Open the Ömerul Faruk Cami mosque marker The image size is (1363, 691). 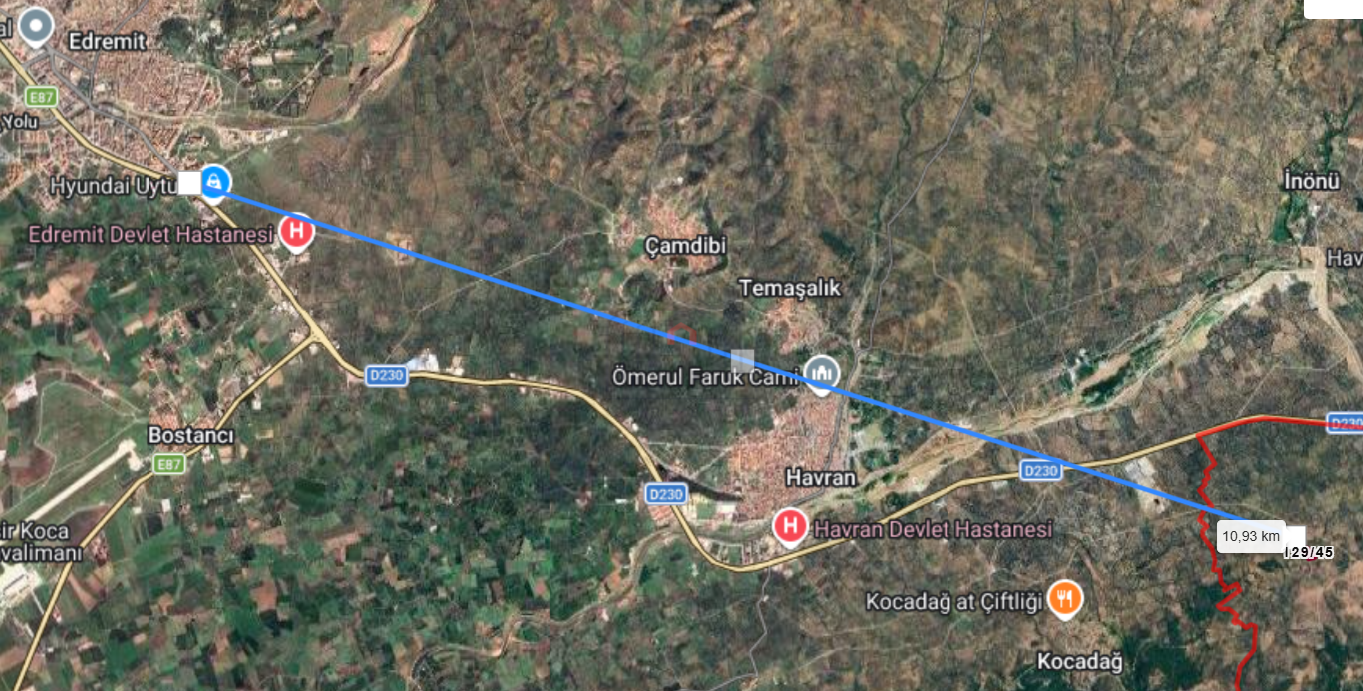[x=822, y=374]
